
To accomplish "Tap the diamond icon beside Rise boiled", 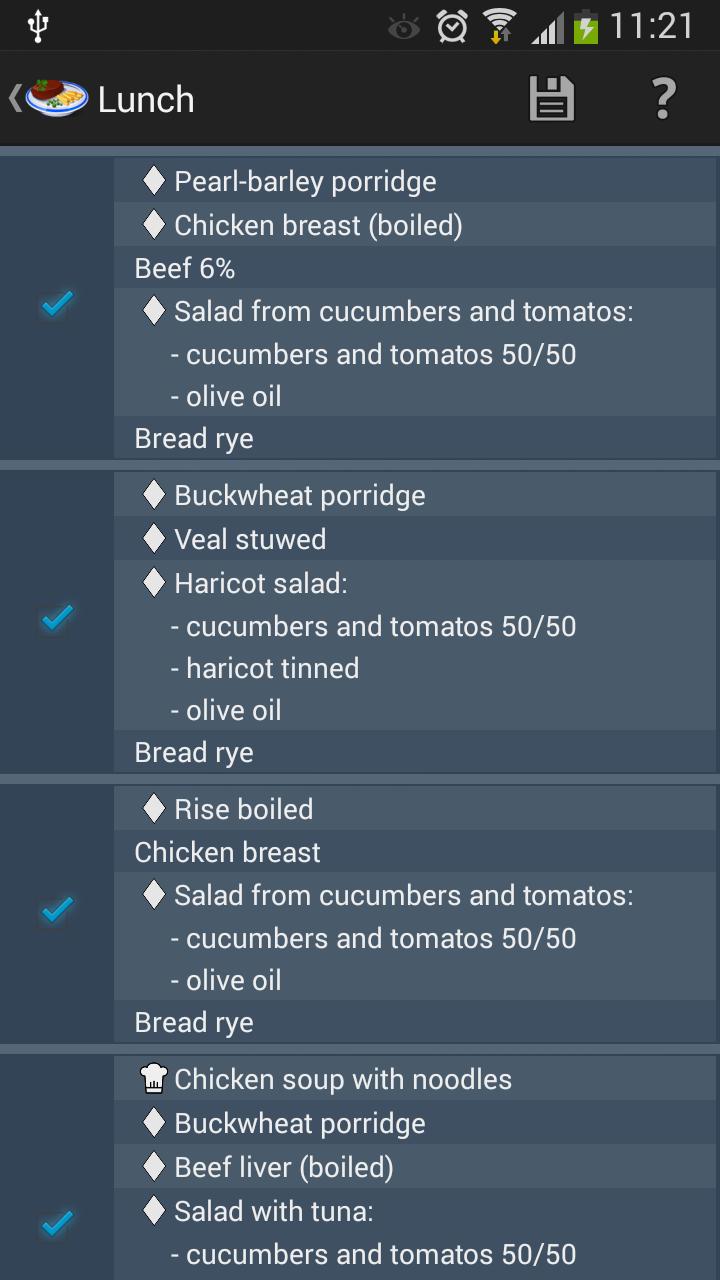I will point(153,808).
